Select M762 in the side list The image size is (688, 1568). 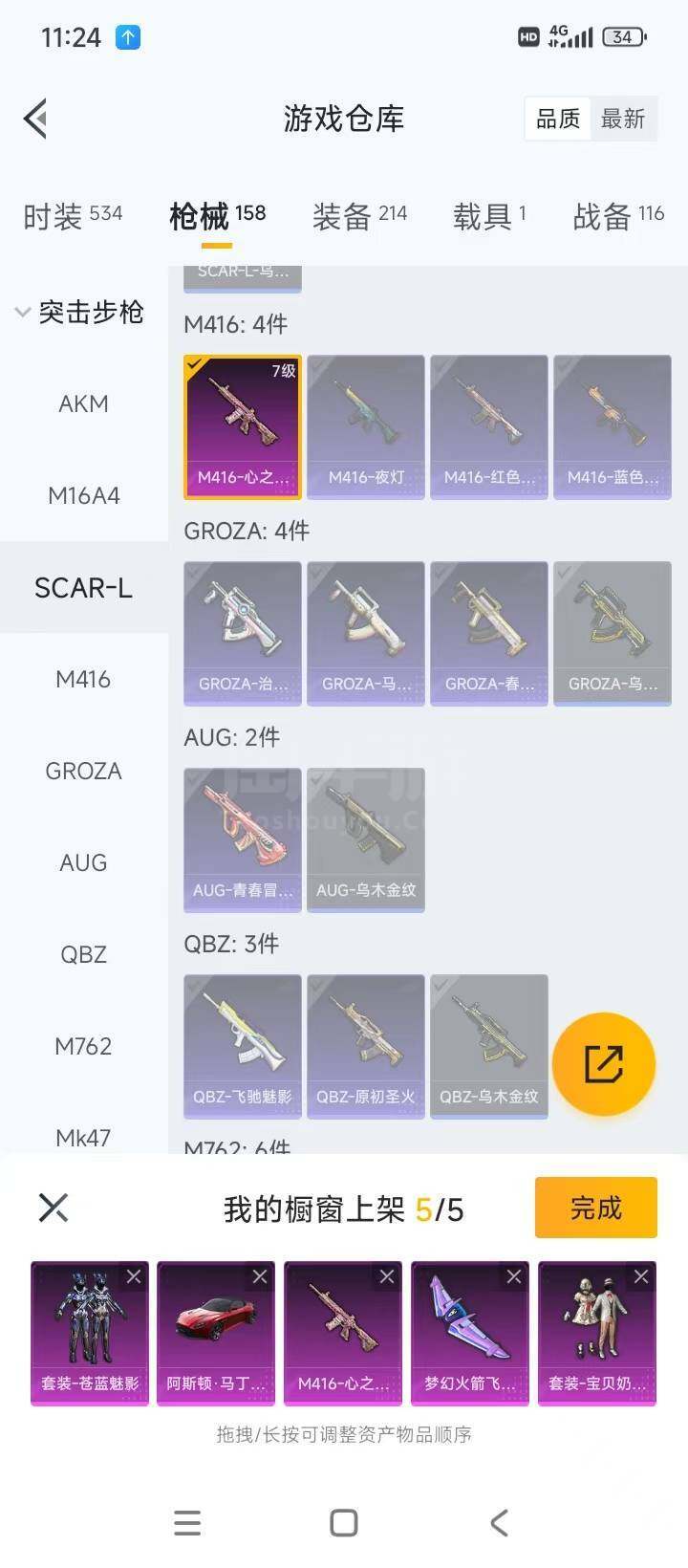[83, 1046]
